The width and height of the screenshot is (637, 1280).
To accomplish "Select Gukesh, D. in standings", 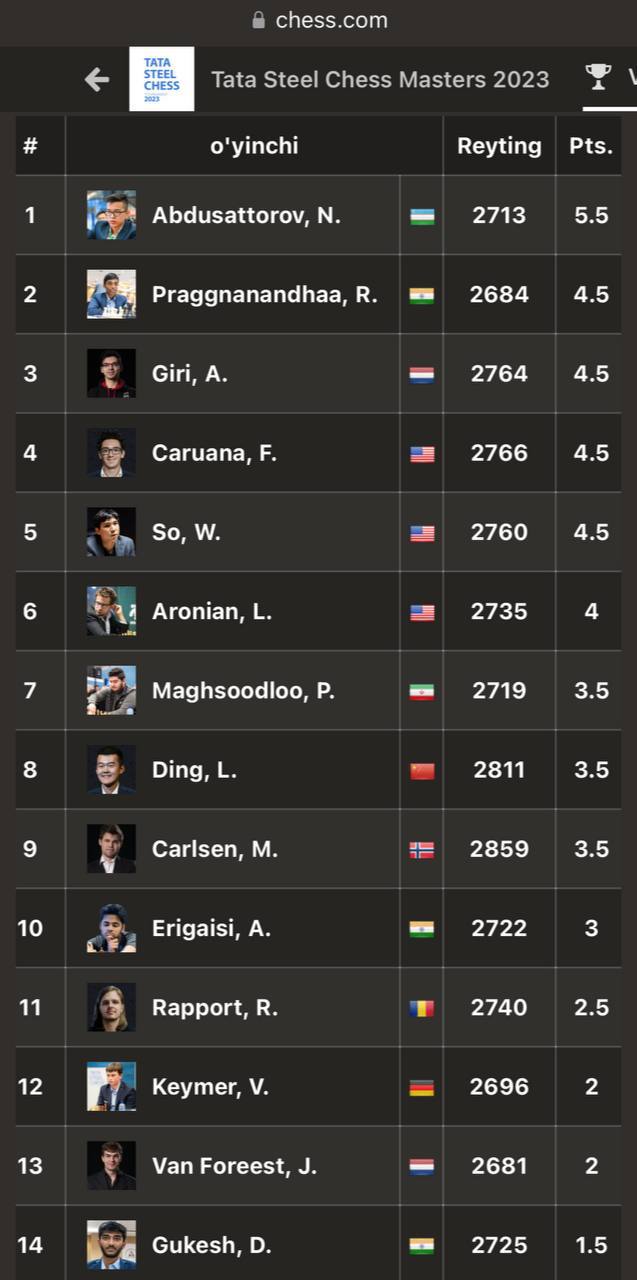I will point(210,1245).
